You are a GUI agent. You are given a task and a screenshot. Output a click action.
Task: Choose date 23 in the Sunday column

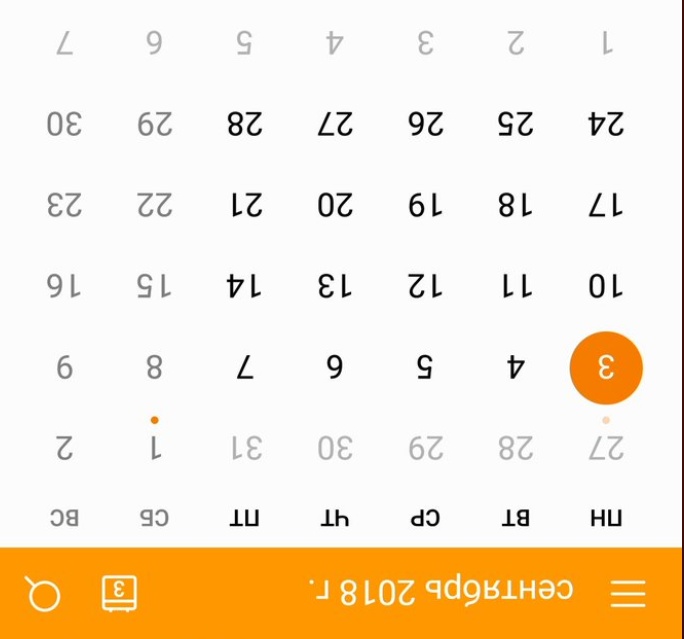64,206
